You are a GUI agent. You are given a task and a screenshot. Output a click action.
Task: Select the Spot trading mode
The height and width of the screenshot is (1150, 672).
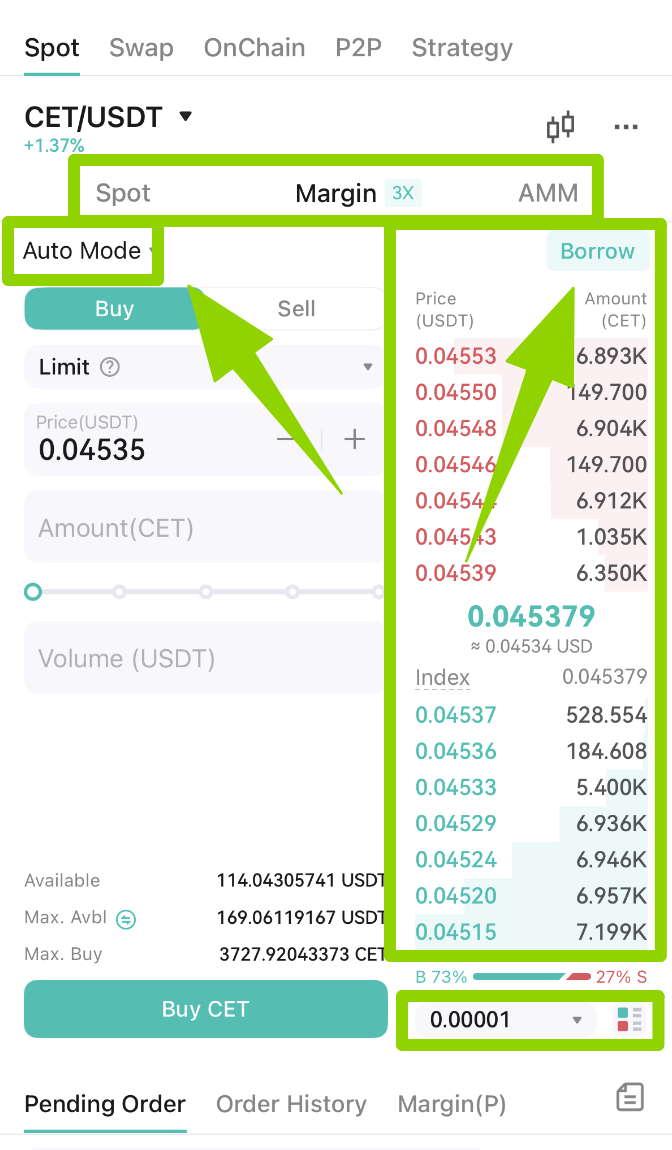(123, 194)
